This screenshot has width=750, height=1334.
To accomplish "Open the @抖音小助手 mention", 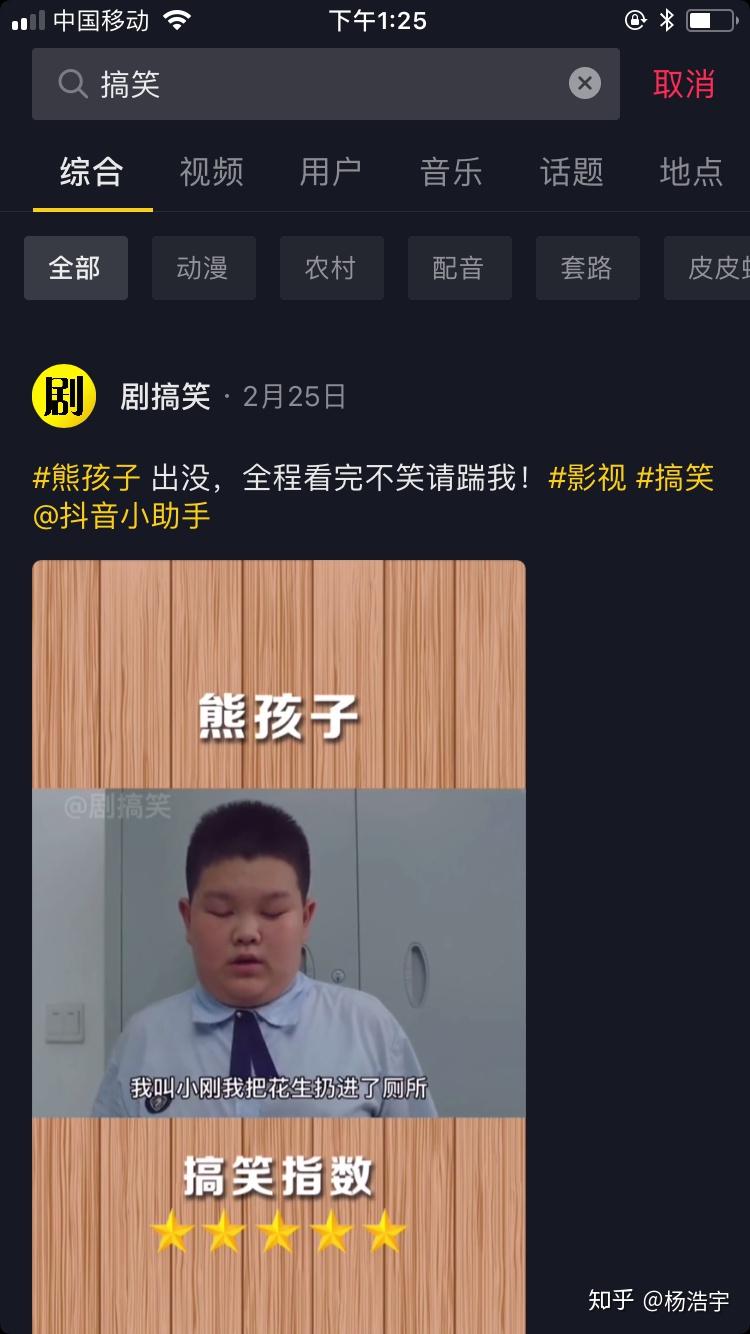I will point(122,517).
